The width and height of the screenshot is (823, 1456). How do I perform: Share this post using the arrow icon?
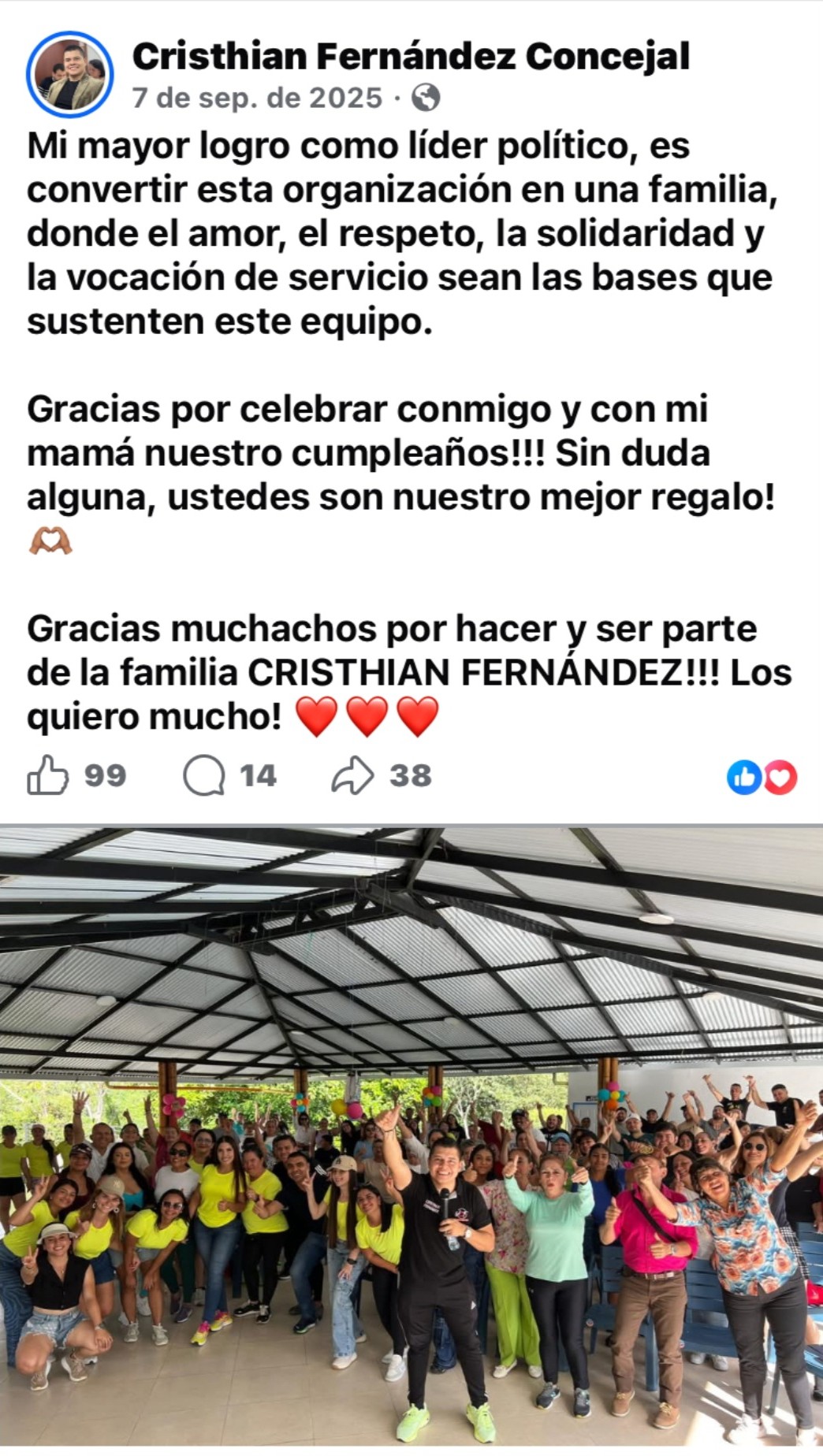point(352,775)
